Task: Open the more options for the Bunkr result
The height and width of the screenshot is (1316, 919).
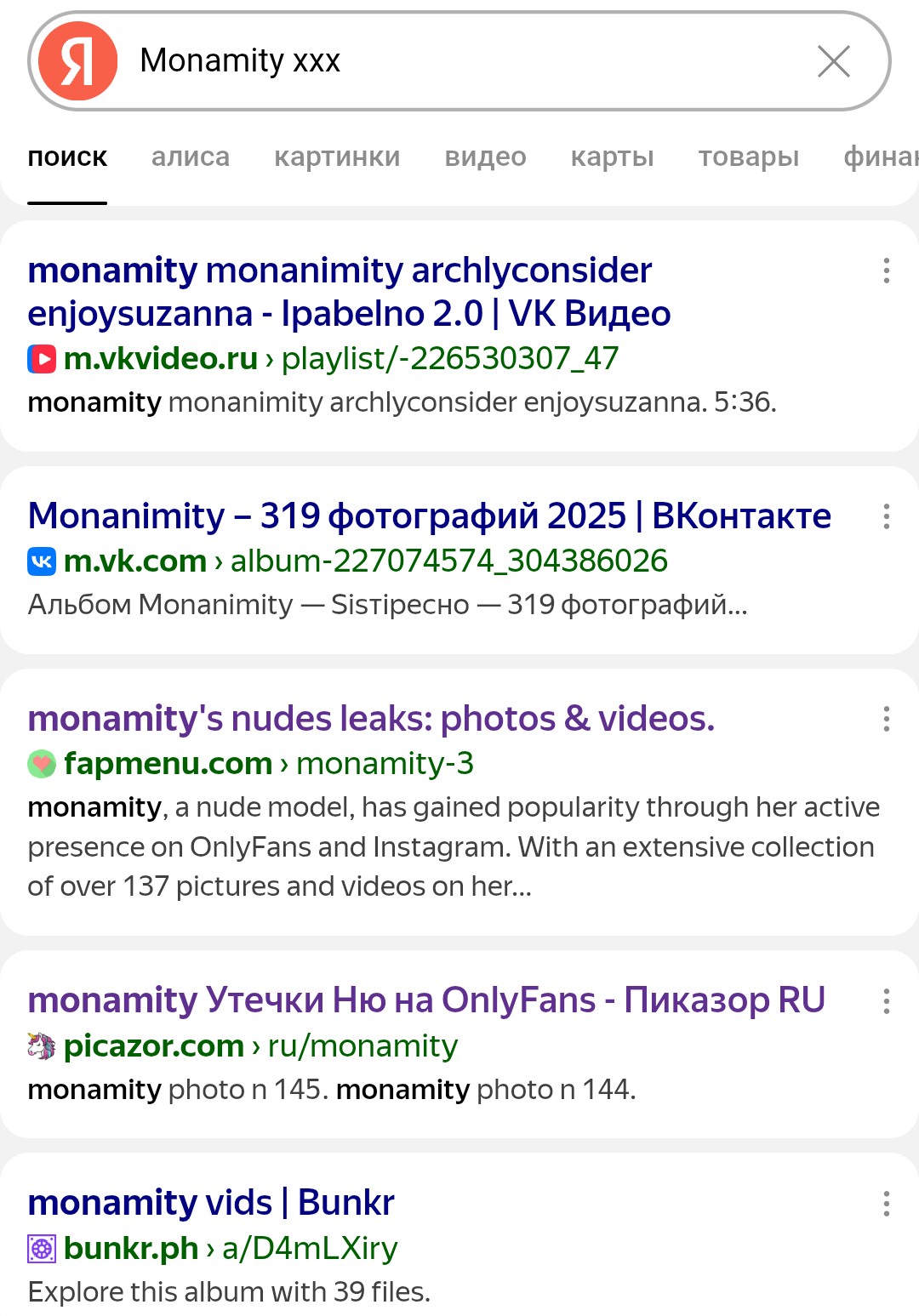Action: [886, 1204]
